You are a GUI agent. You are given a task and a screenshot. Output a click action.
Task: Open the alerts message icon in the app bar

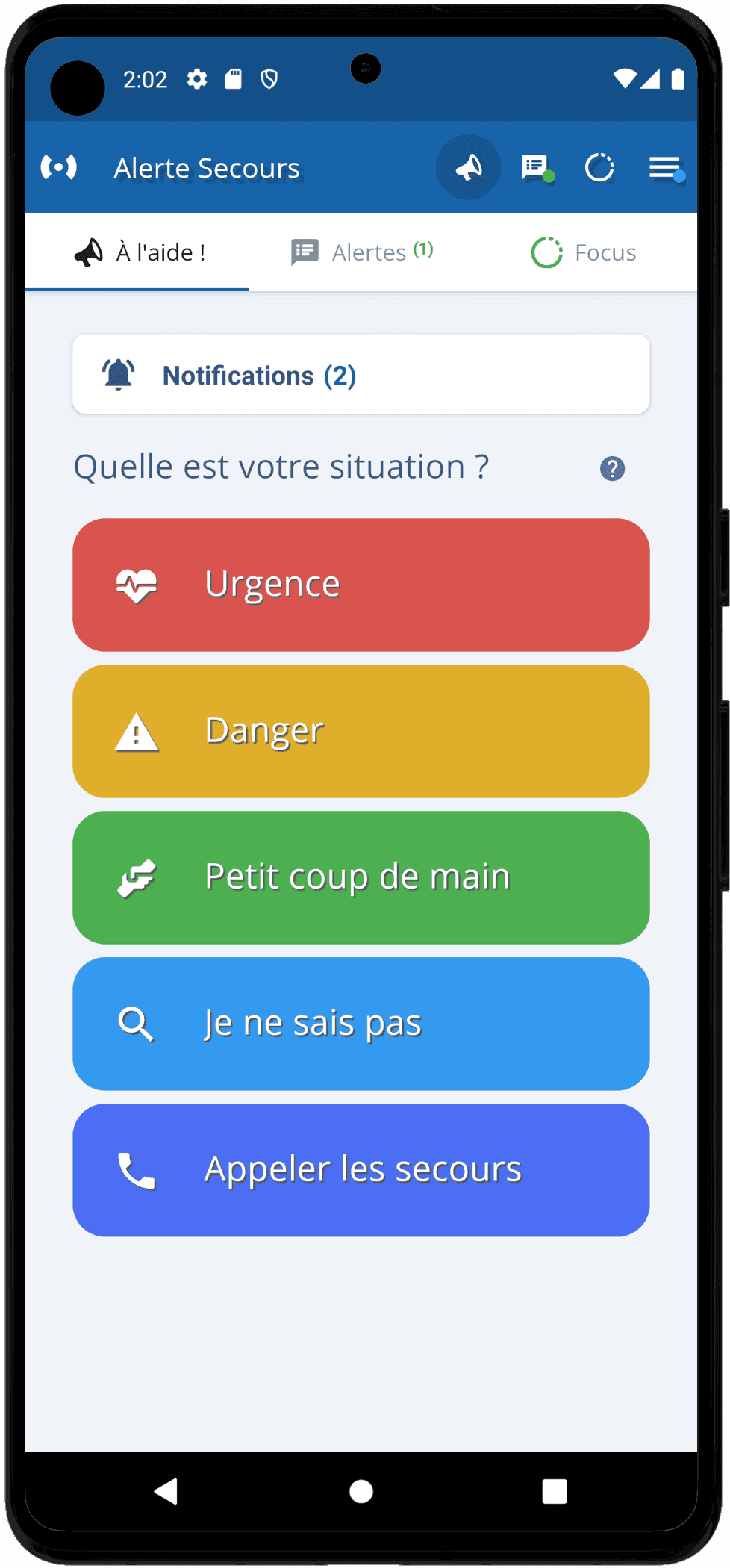[x=534, y=167]
